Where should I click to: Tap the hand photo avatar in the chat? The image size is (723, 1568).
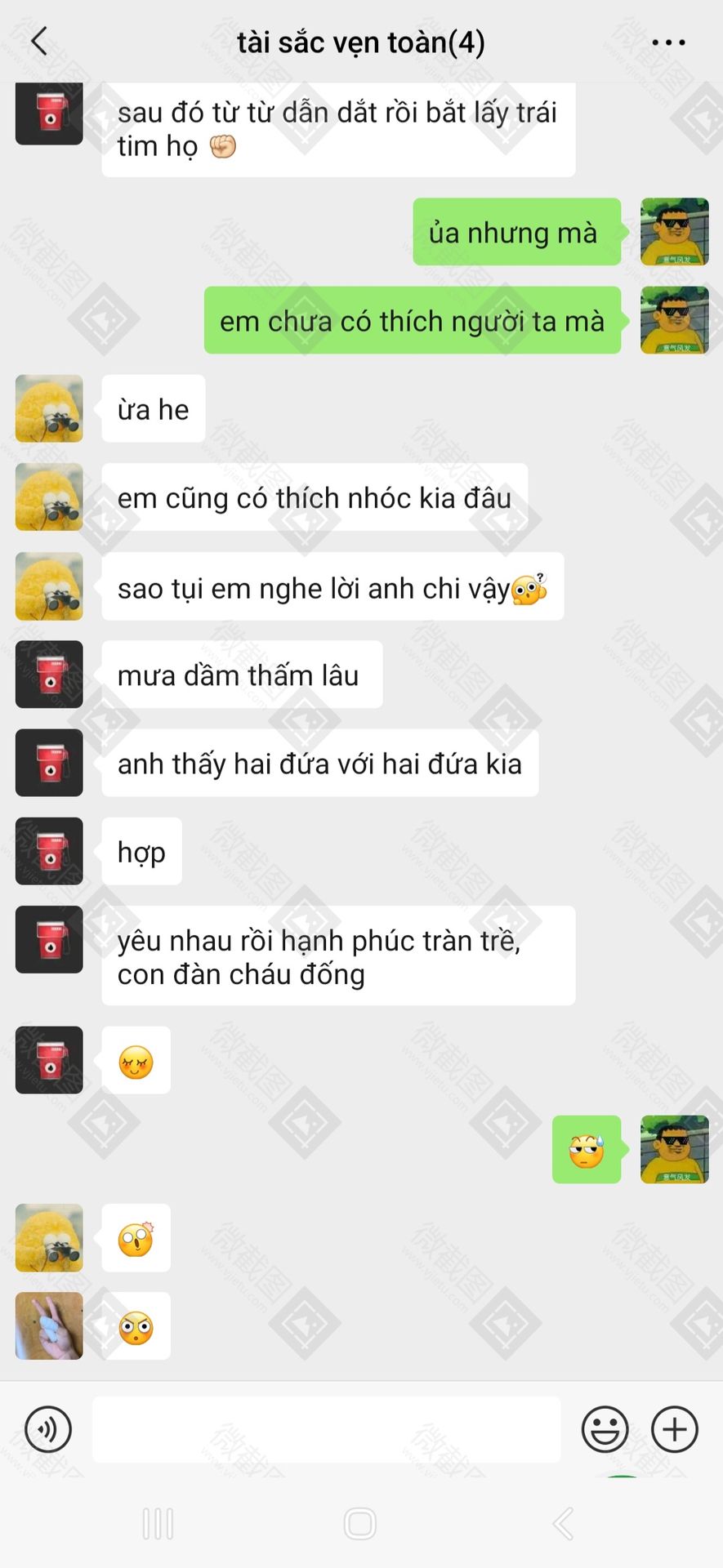49,1325
